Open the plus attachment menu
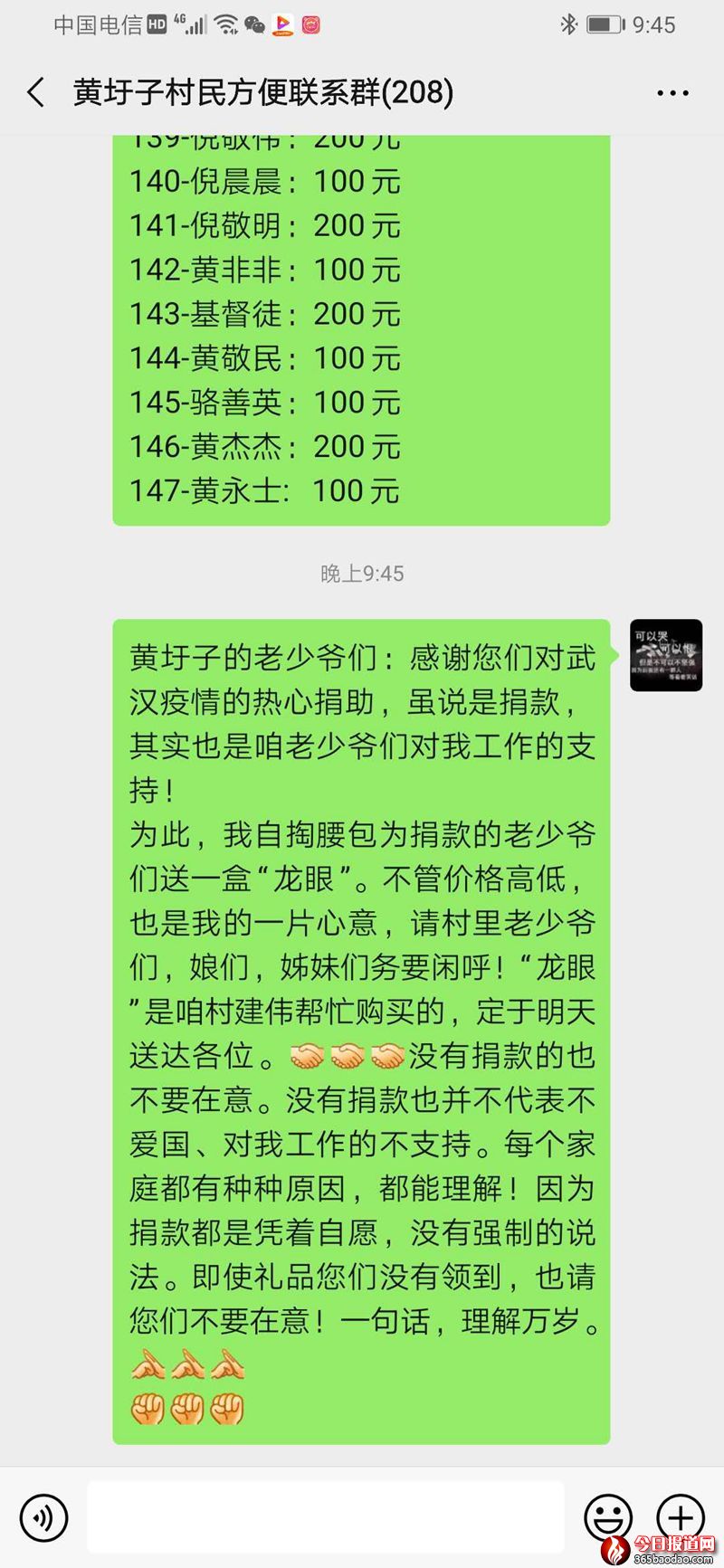 click(680, 1518)
